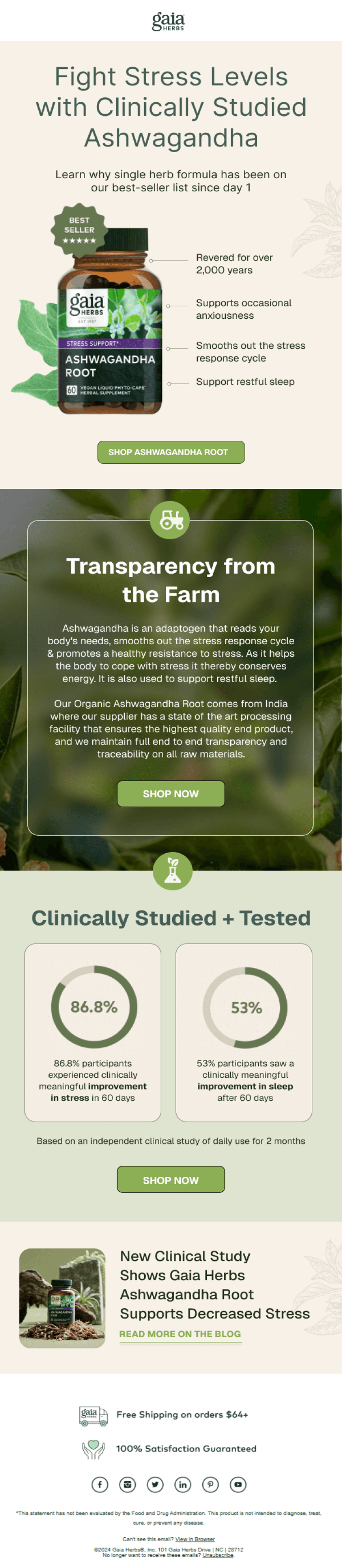
Task: Open Gaia Herbs LinkedIn page
Action: pyautogui.click(x=183, y=1484)
